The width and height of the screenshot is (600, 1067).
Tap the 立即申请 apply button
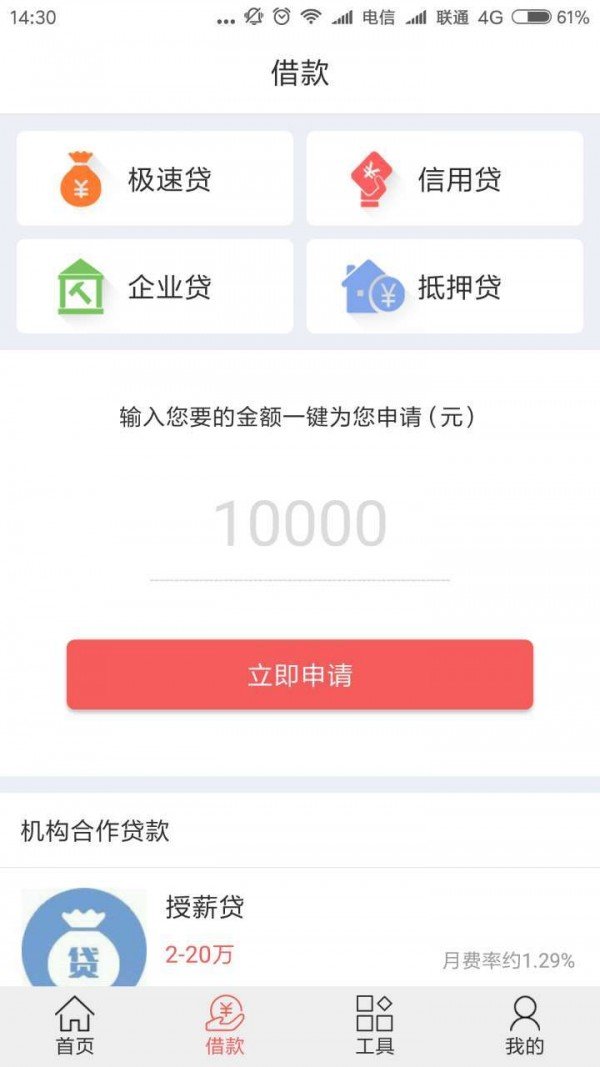pyautogui.click(x=300, y=675)
